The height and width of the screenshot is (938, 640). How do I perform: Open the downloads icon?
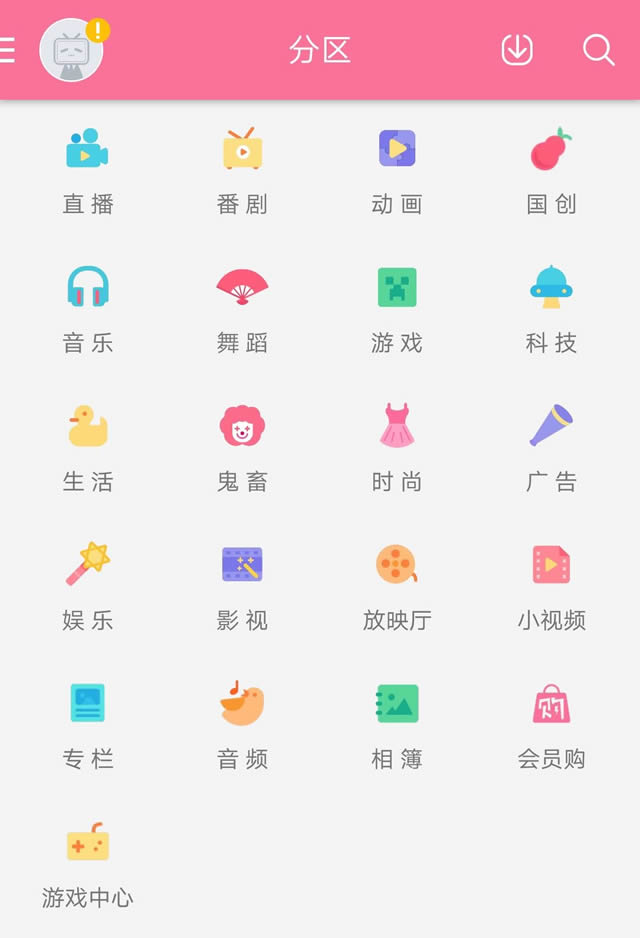click(x=517, y=50)
